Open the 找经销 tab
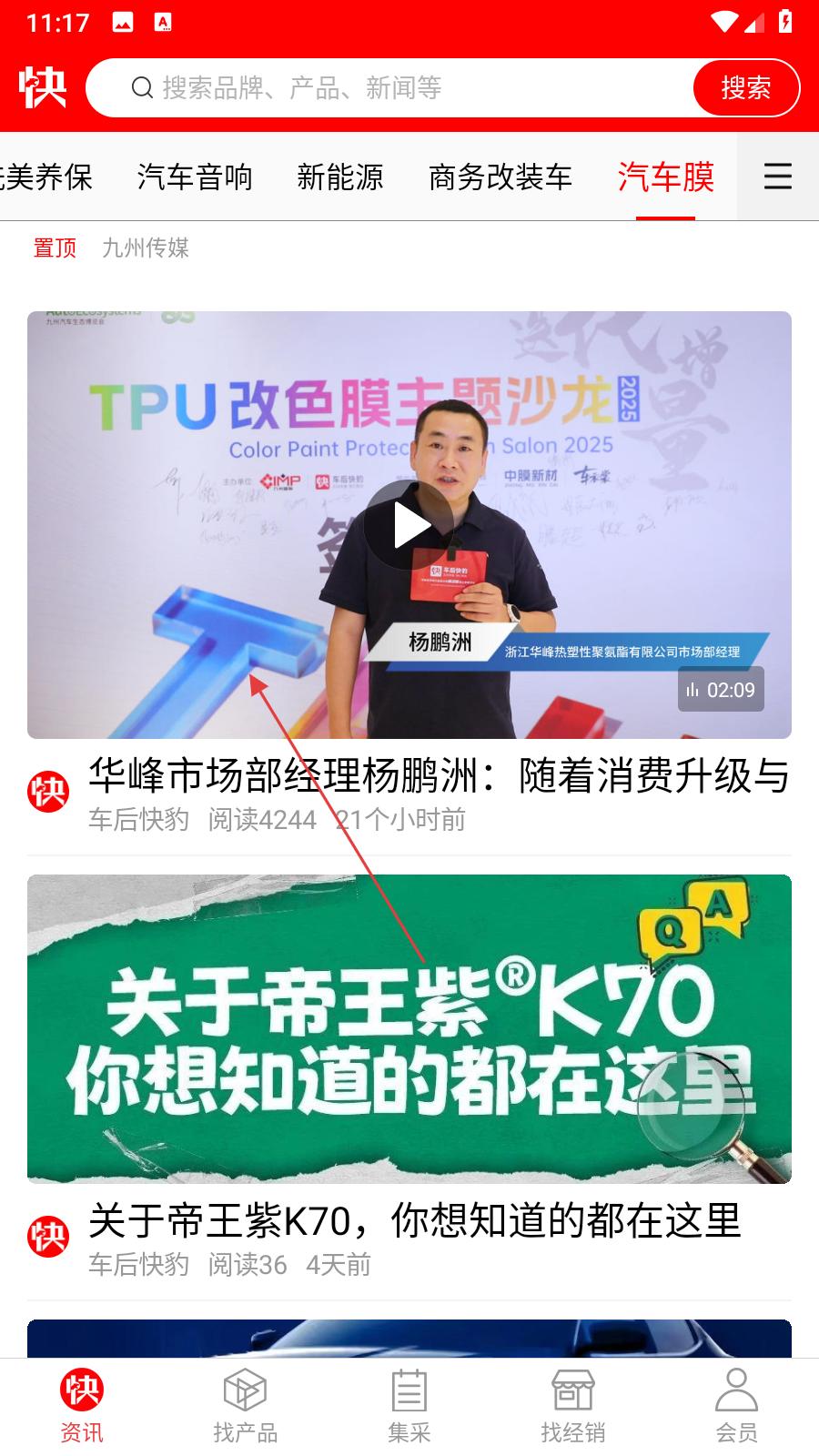The height and width of the screenshot is (1456, 819). pos(572,1405)
